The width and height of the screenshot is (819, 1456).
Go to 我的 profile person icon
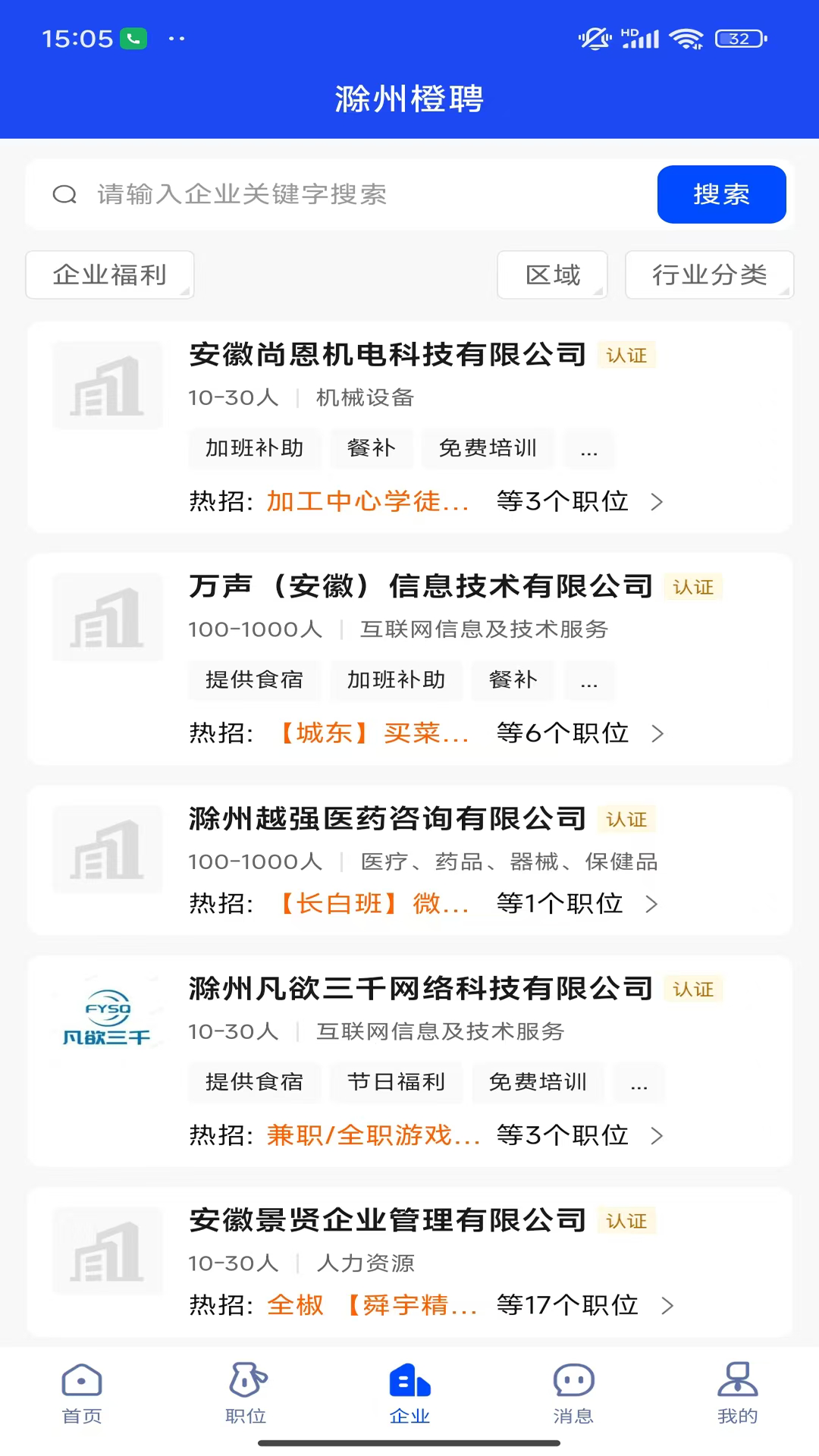click(738, 1382)
